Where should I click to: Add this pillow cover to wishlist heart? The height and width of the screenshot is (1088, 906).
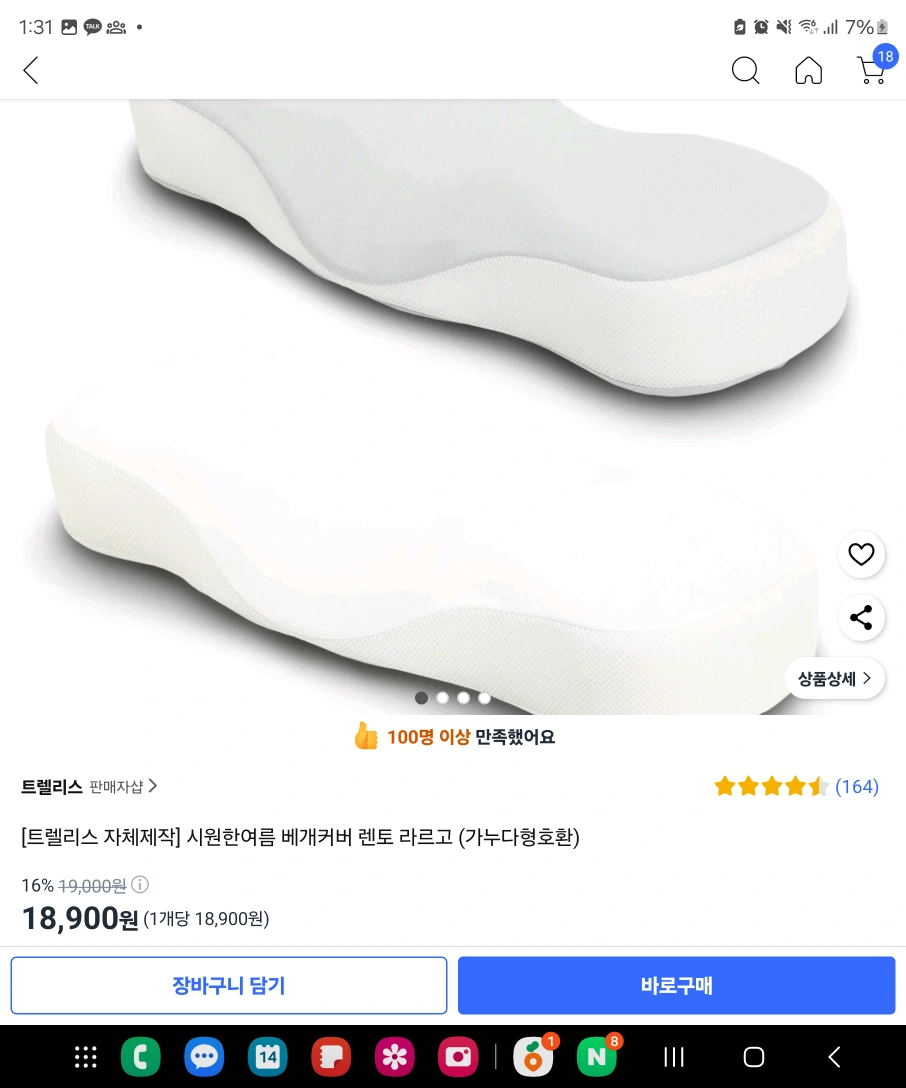(861, 554)
